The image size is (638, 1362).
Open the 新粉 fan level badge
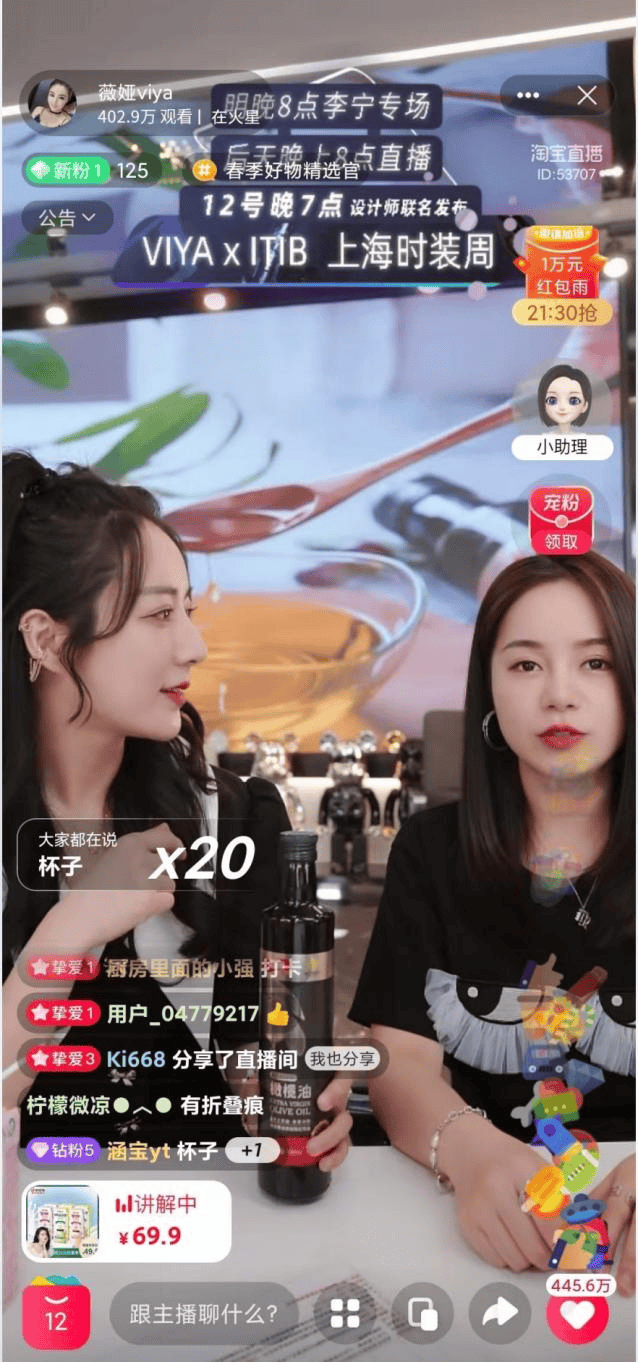pos(67,170)
